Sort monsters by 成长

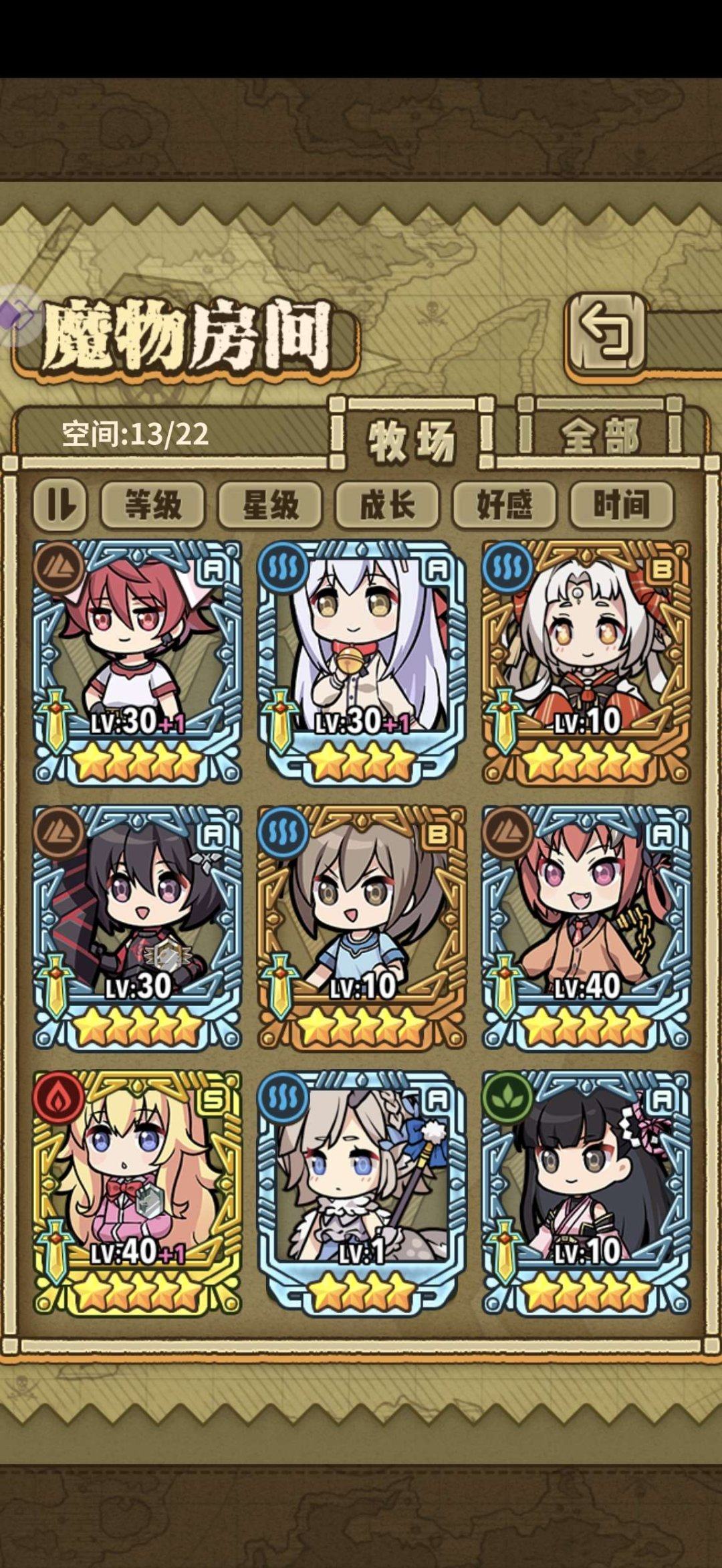click(x=387, y=505)
